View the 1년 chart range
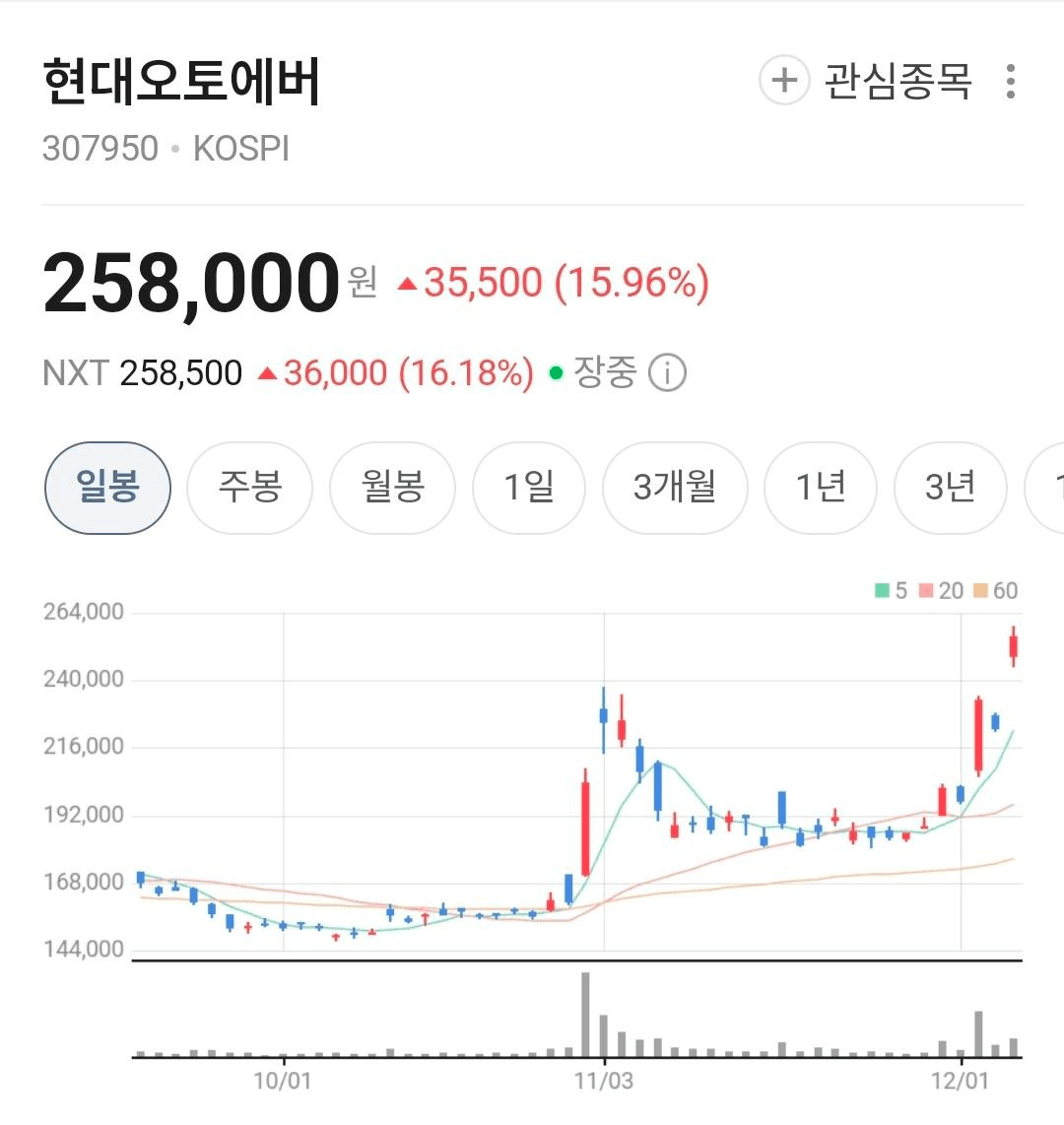Viewport: 1064px width, 1125px height. pyautogui.click(x=820, y=488)
